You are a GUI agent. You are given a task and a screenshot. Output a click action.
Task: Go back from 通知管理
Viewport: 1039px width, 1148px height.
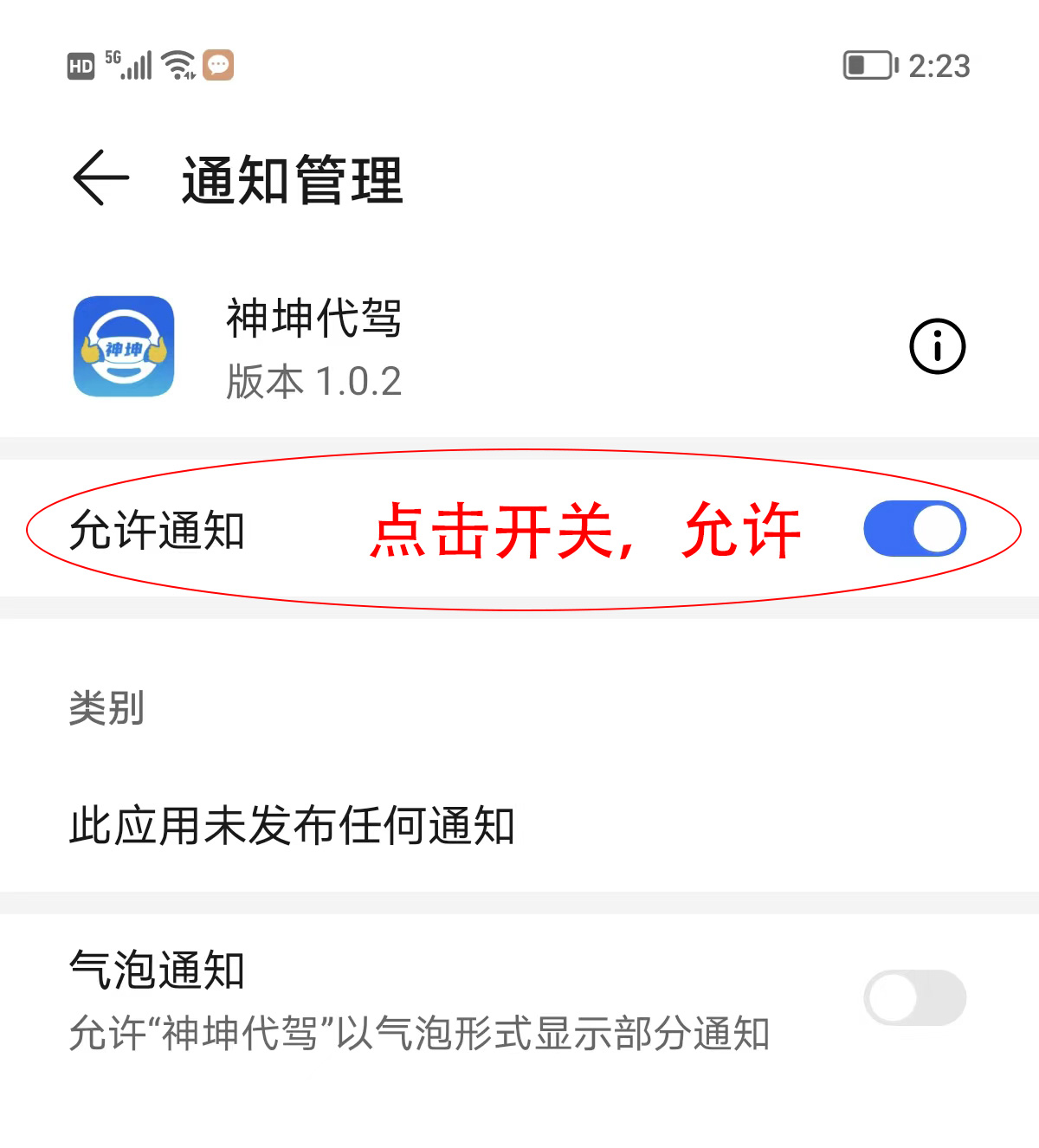tap(101, 177)
